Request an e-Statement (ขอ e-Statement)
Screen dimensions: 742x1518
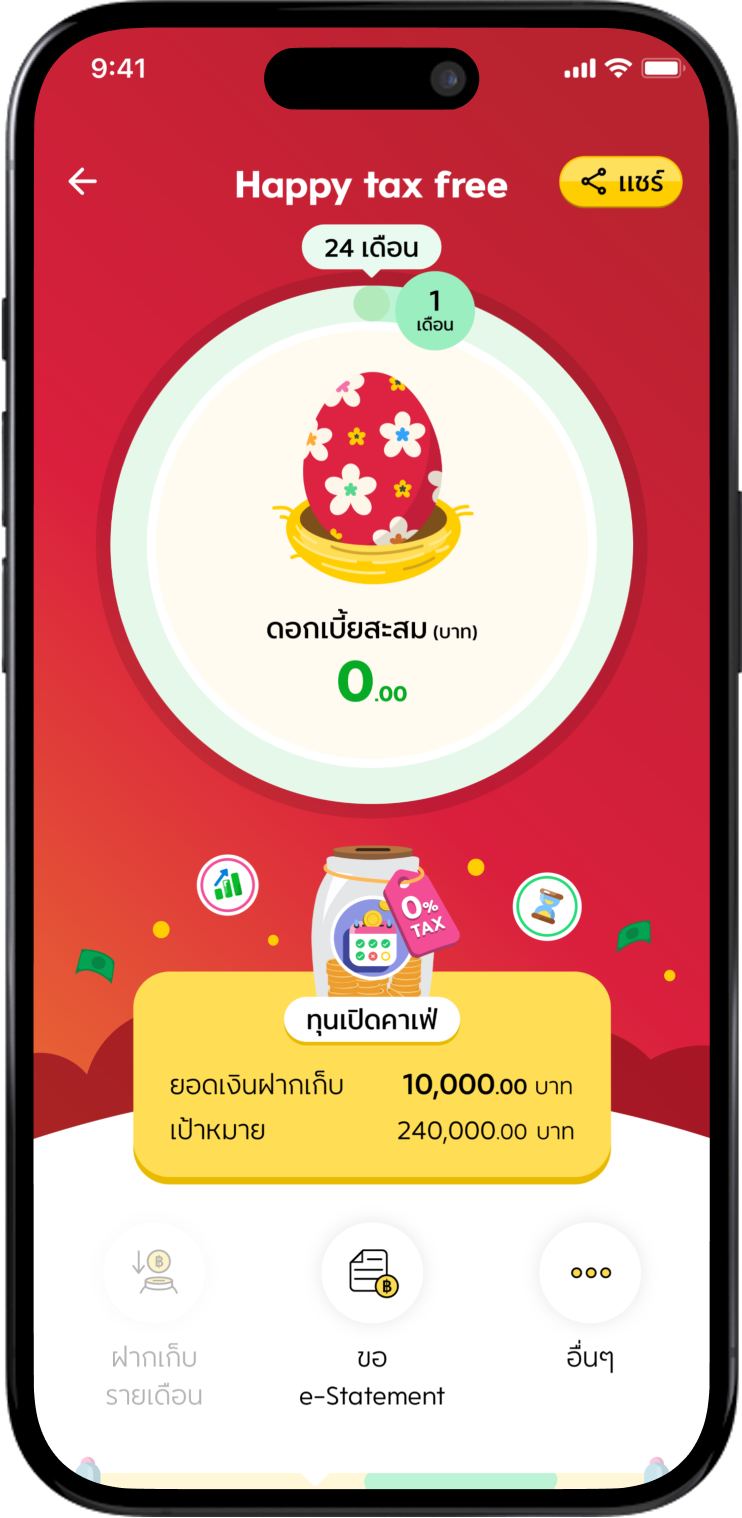[372, 1273]
